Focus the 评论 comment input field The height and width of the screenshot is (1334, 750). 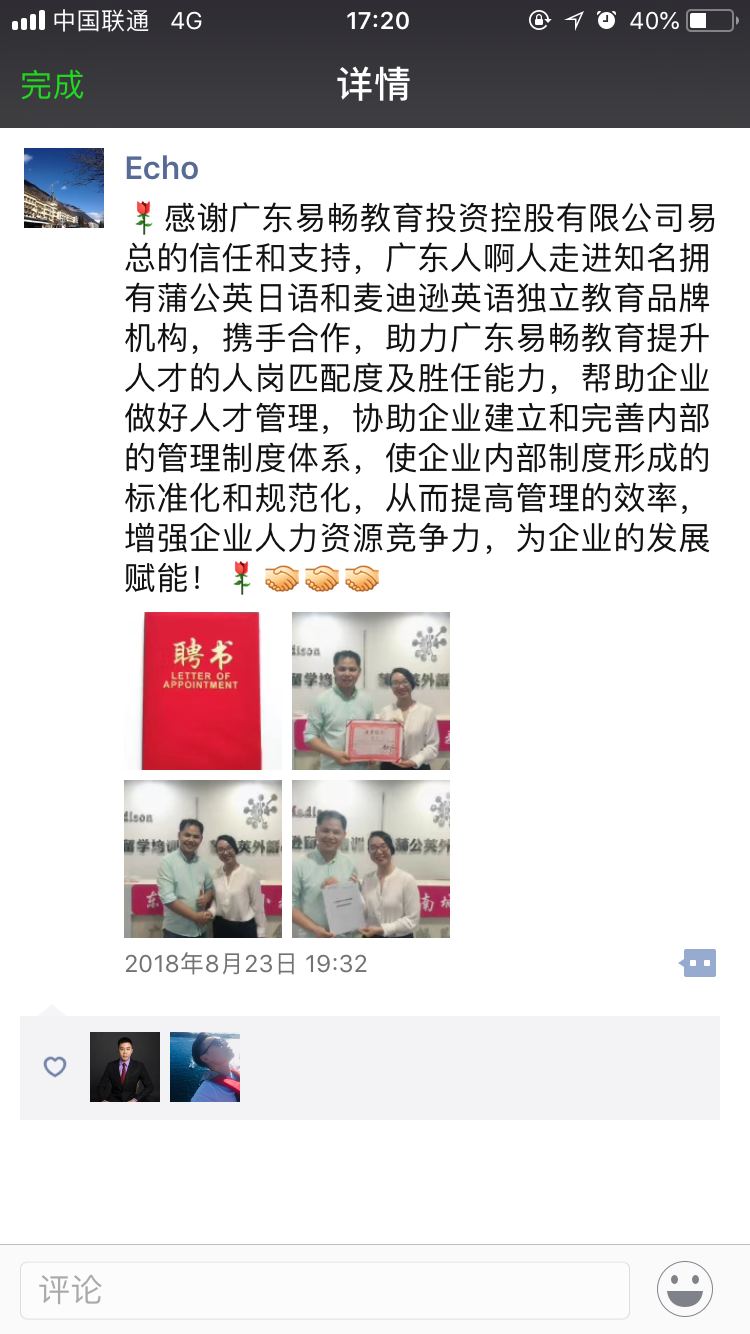(325, 1289)
